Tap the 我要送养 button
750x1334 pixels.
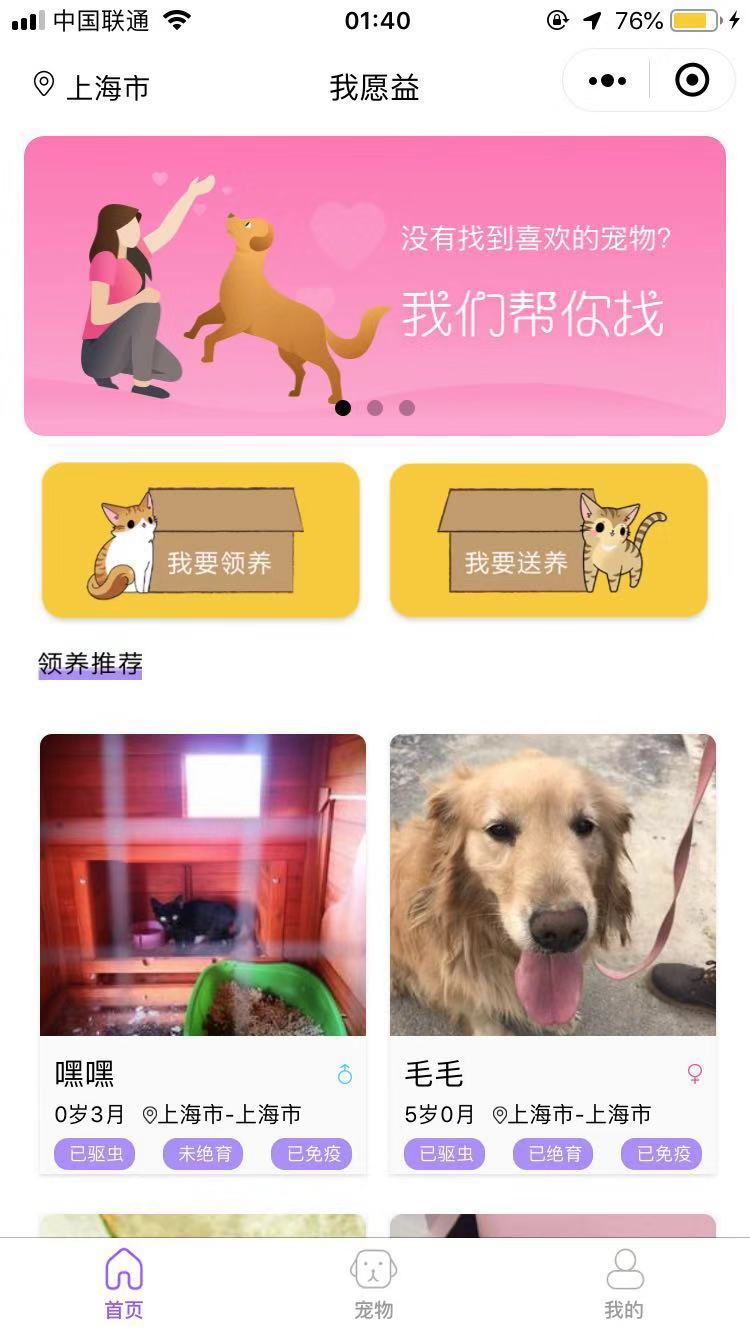(x=549, y=540)
